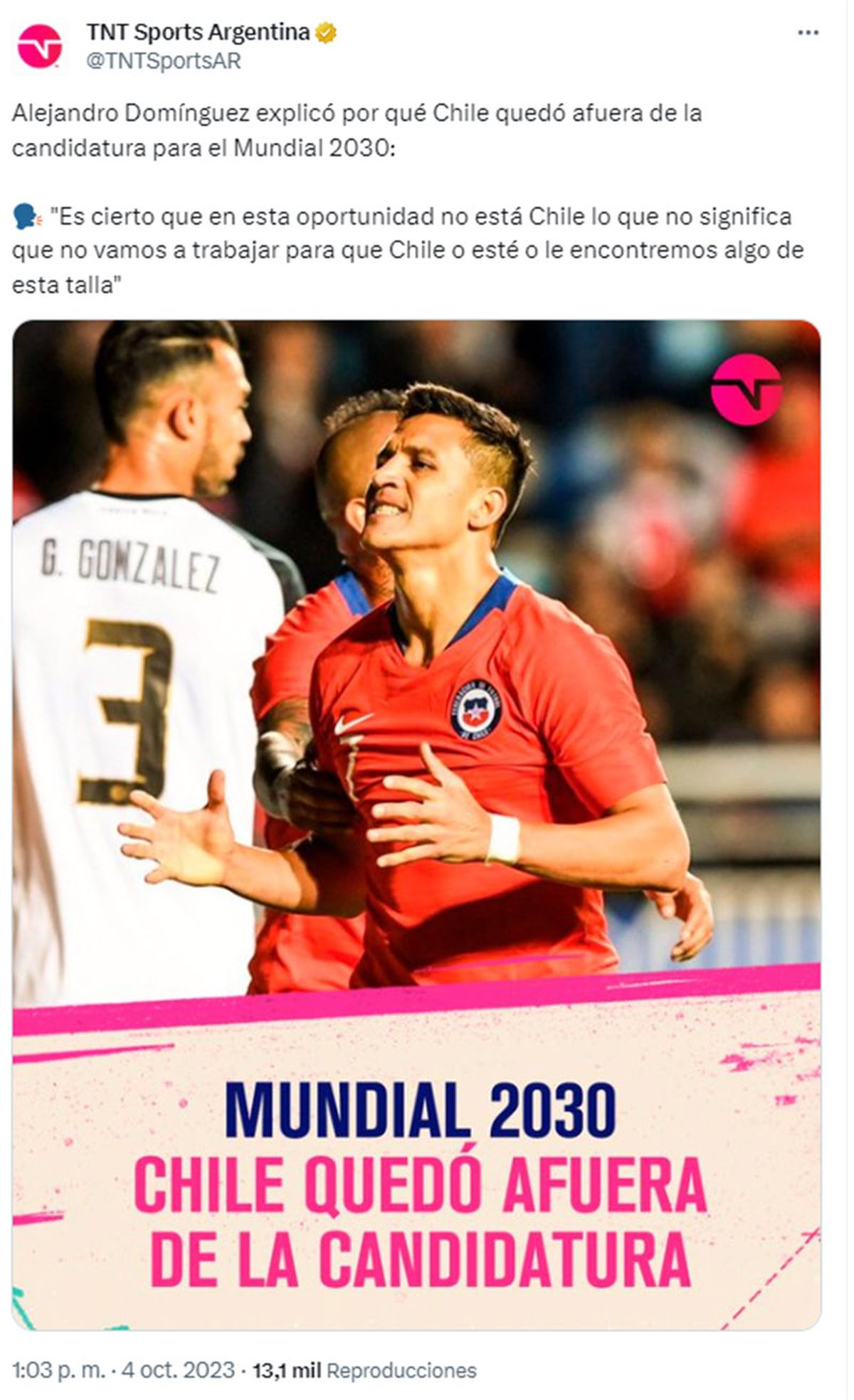Viewport: 854px width, 1400px height.
Task: Open TNT Sports Argentina profile picture
Action: click(40, 46)
